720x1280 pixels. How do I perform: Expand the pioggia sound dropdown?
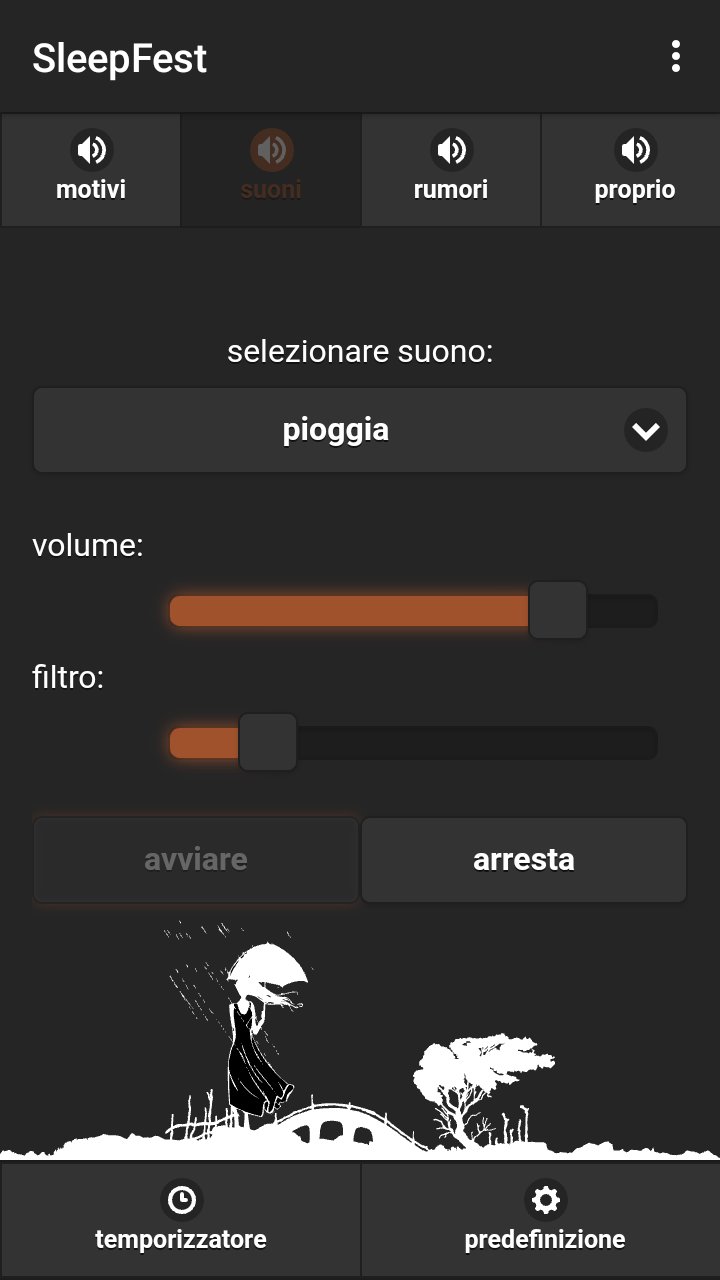click(360, 430)
